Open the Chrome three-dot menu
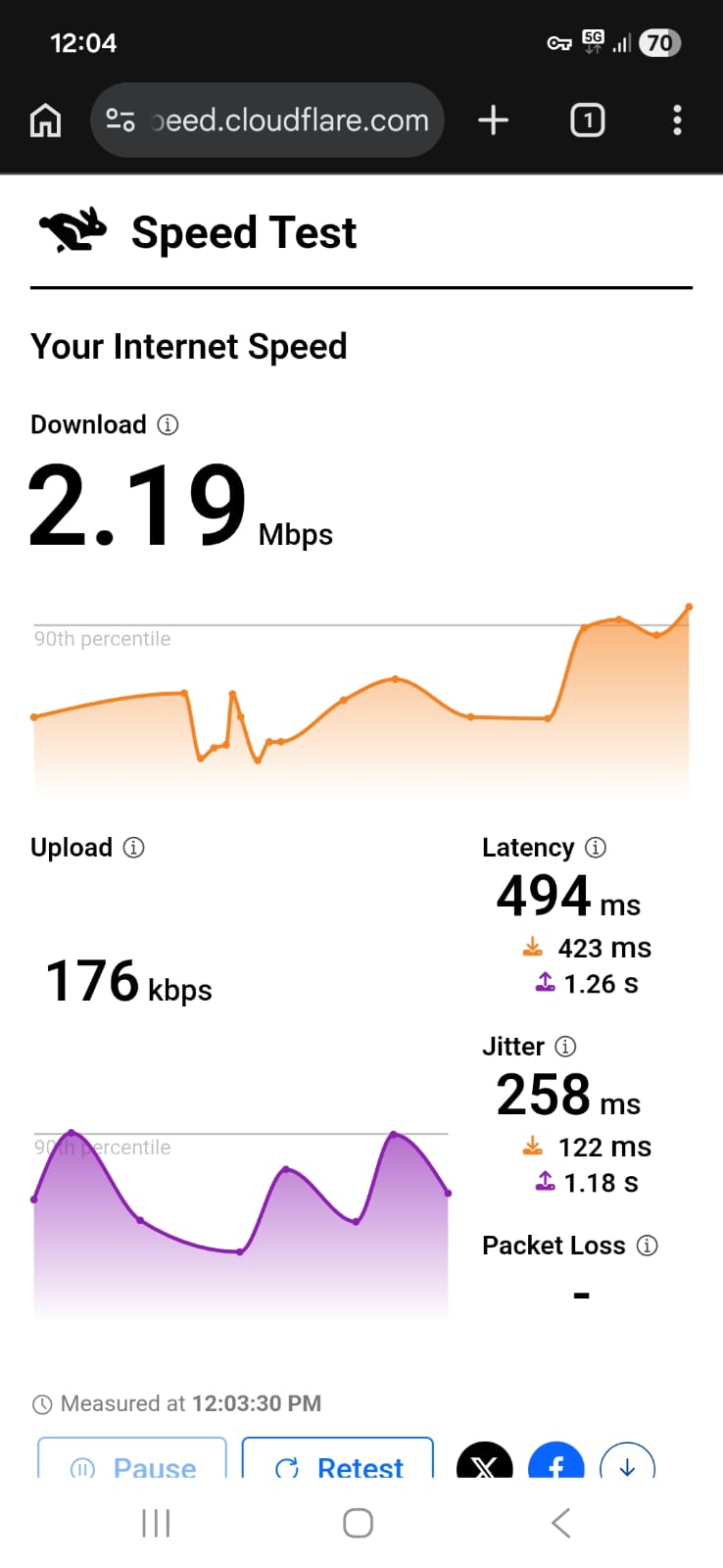The height and width of the screenshot is (1568, 723). coord(677,120)
